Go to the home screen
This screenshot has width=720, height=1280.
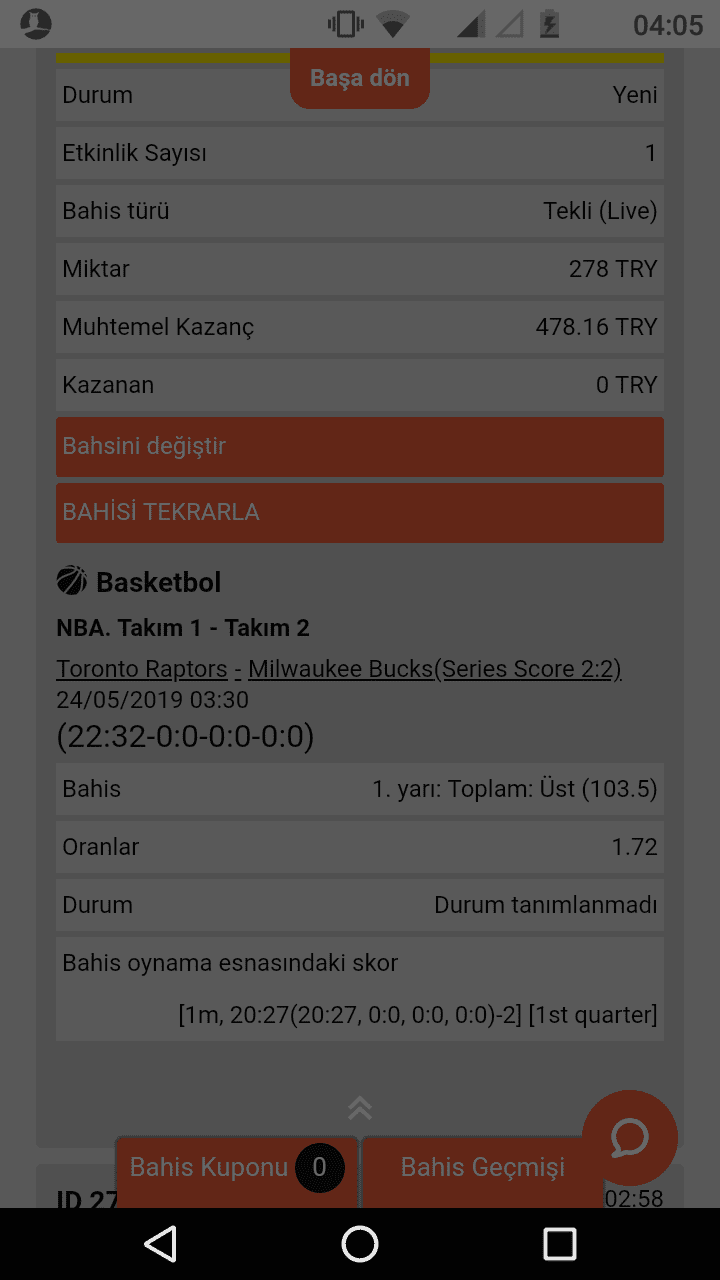tap(360, 1244)
